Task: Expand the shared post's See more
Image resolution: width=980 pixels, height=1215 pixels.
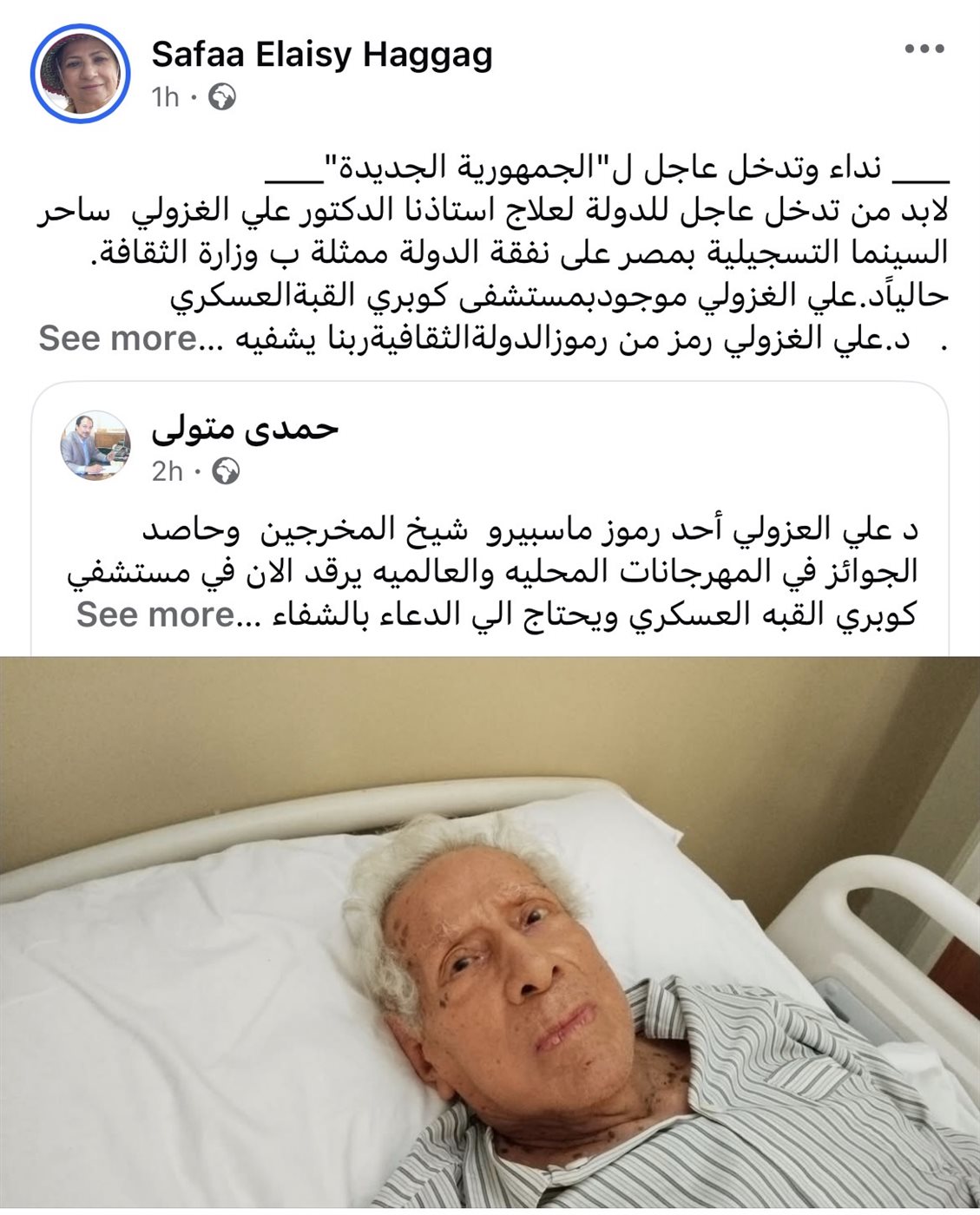Action: coord(156,614)
